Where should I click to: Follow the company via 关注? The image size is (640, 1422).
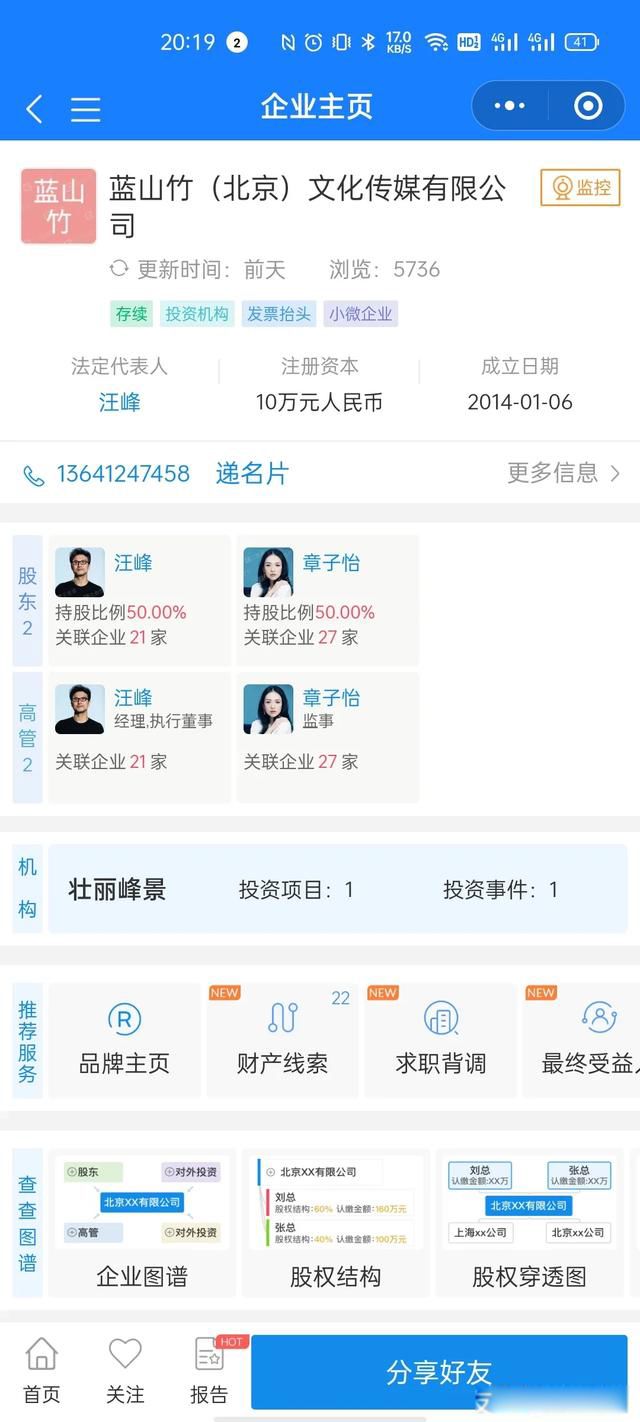(x=125, y=1372)
